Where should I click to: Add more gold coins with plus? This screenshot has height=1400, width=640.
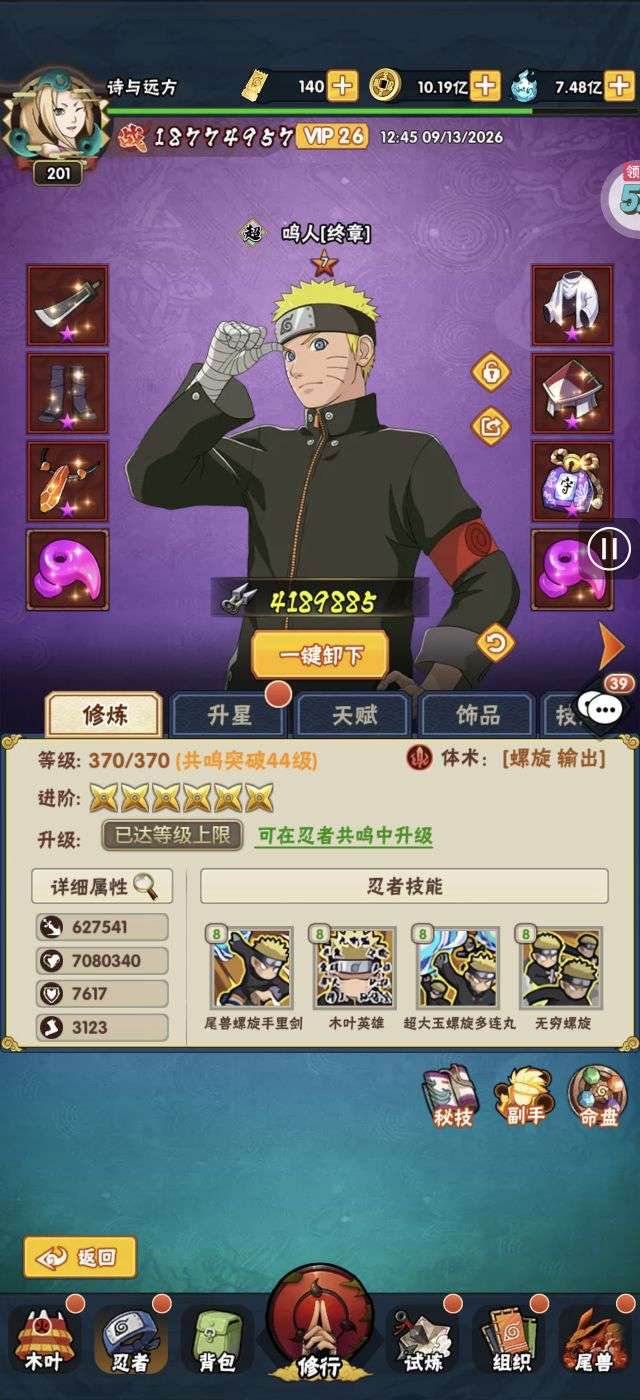486,86
